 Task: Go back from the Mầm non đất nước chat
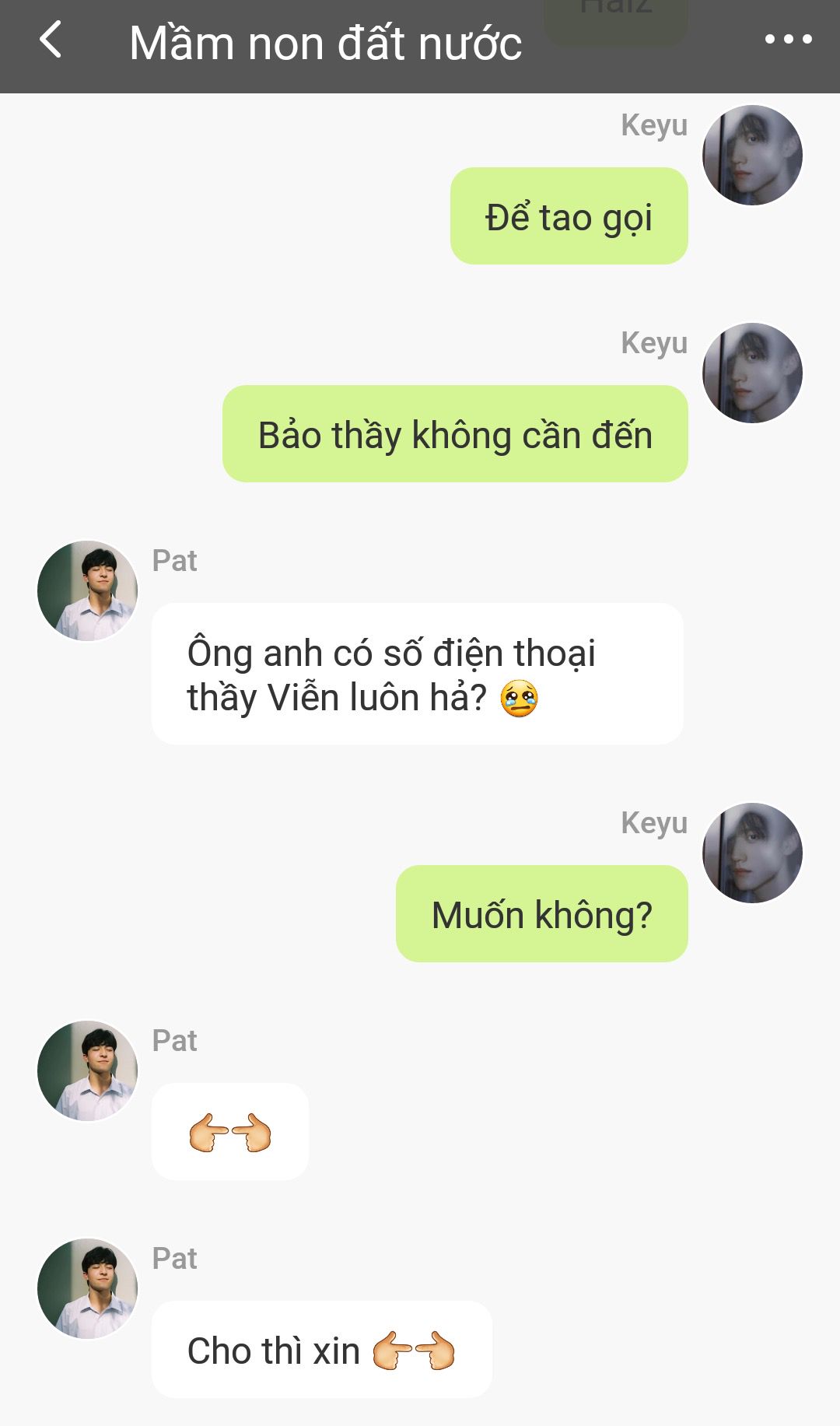click(x=51, y=40)
